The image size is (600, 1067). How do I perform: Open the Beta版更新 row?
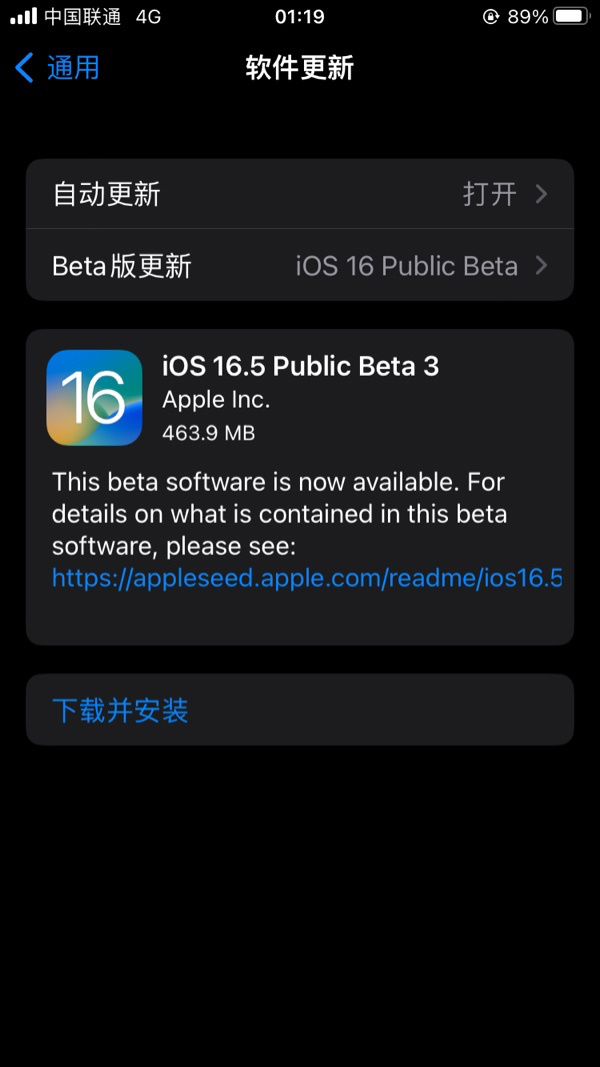pos(300,266)
